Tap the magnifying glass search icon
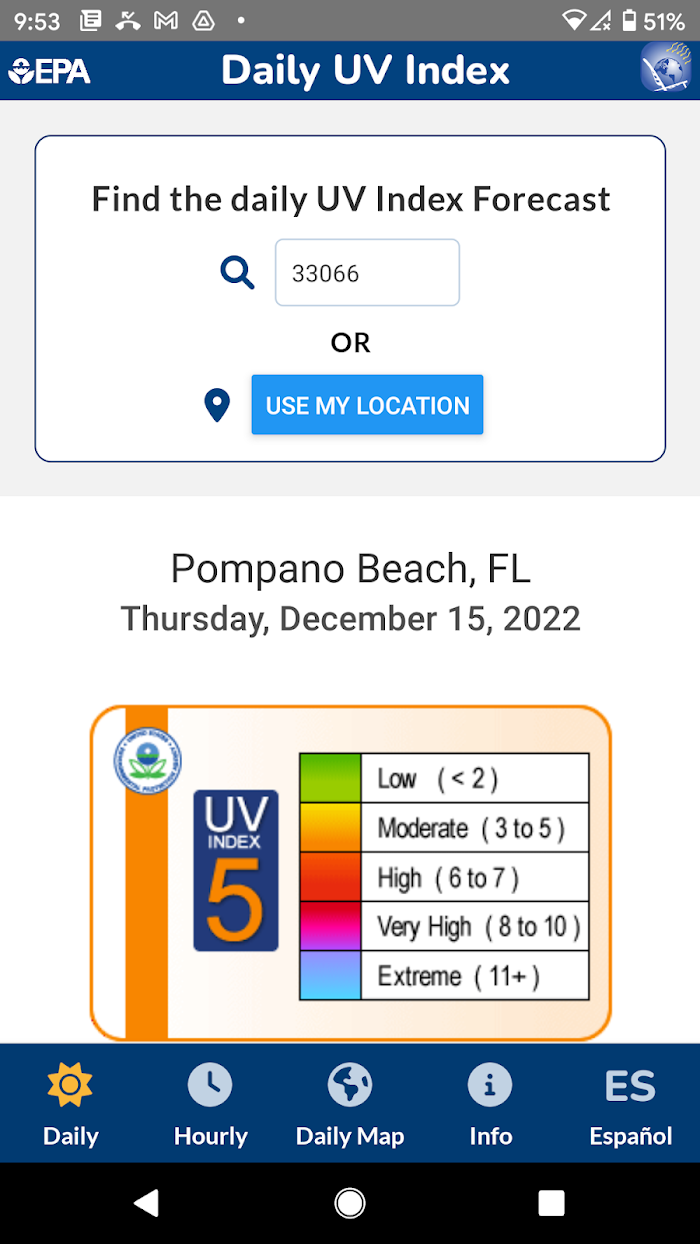700x1244 pixels. pos(237,272)
